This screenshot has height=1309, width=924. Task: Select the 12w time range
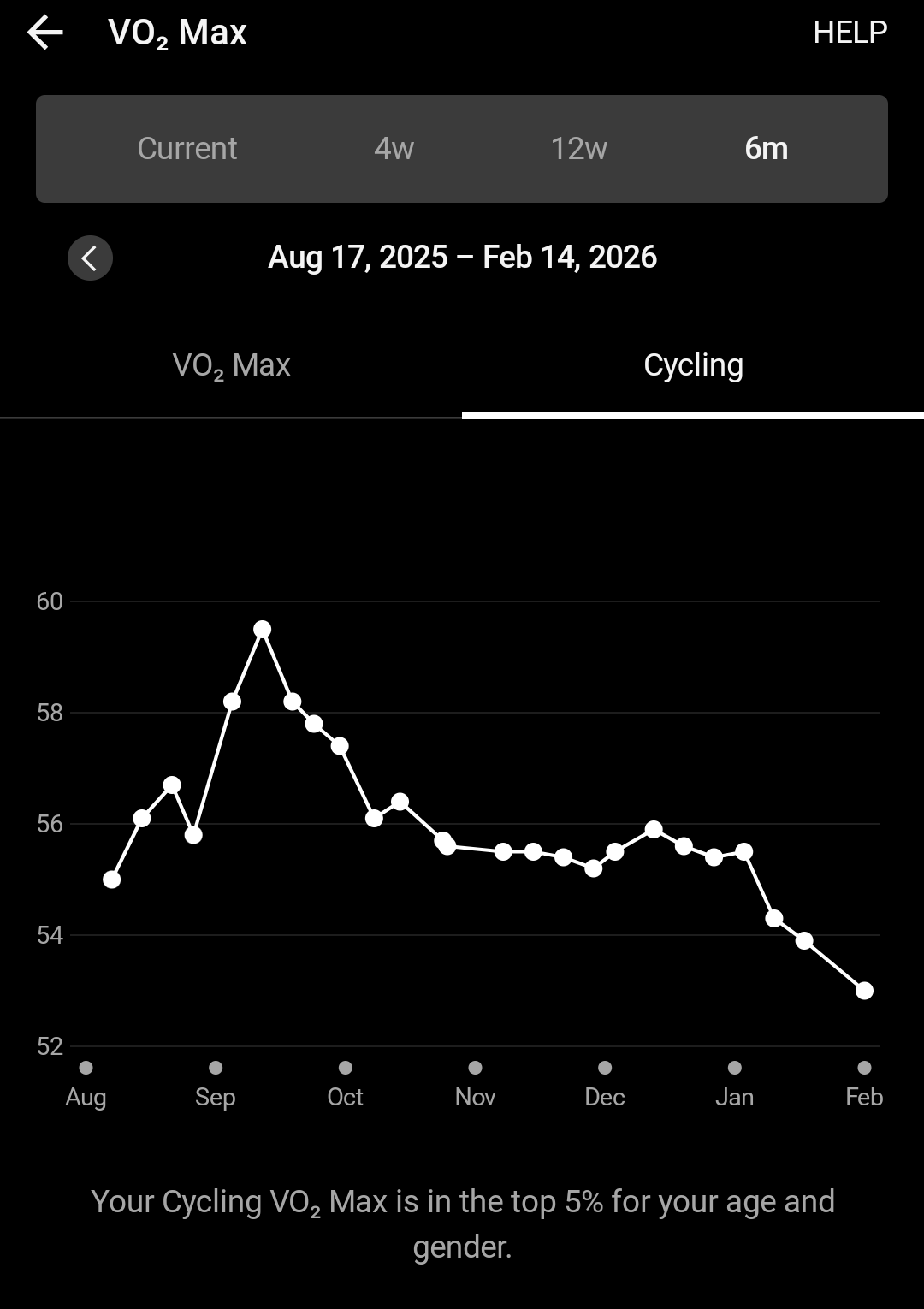click(x=578, y=149)
